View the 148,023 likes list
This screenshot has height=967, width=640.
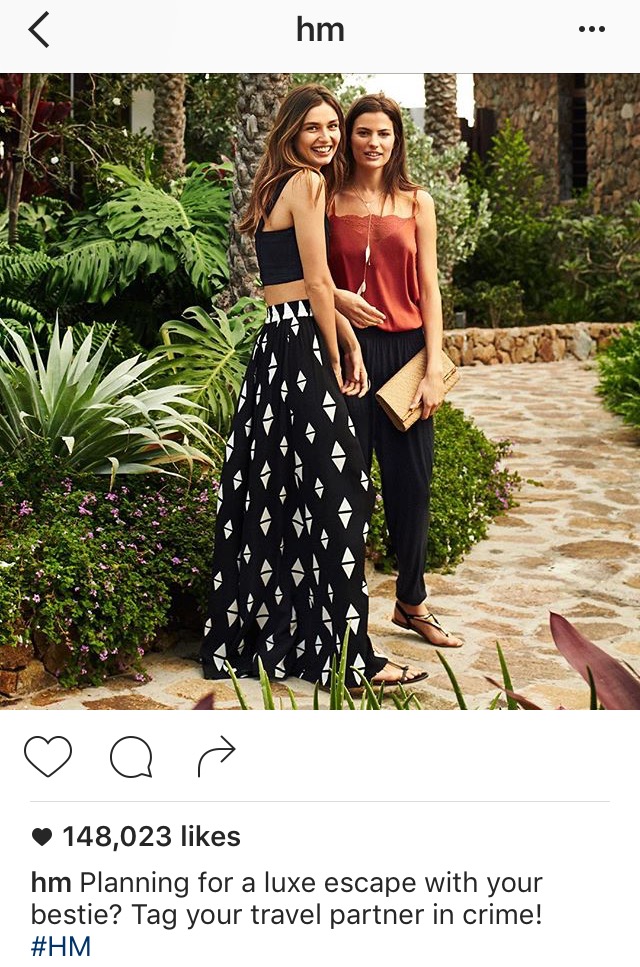tap(150, 836)
